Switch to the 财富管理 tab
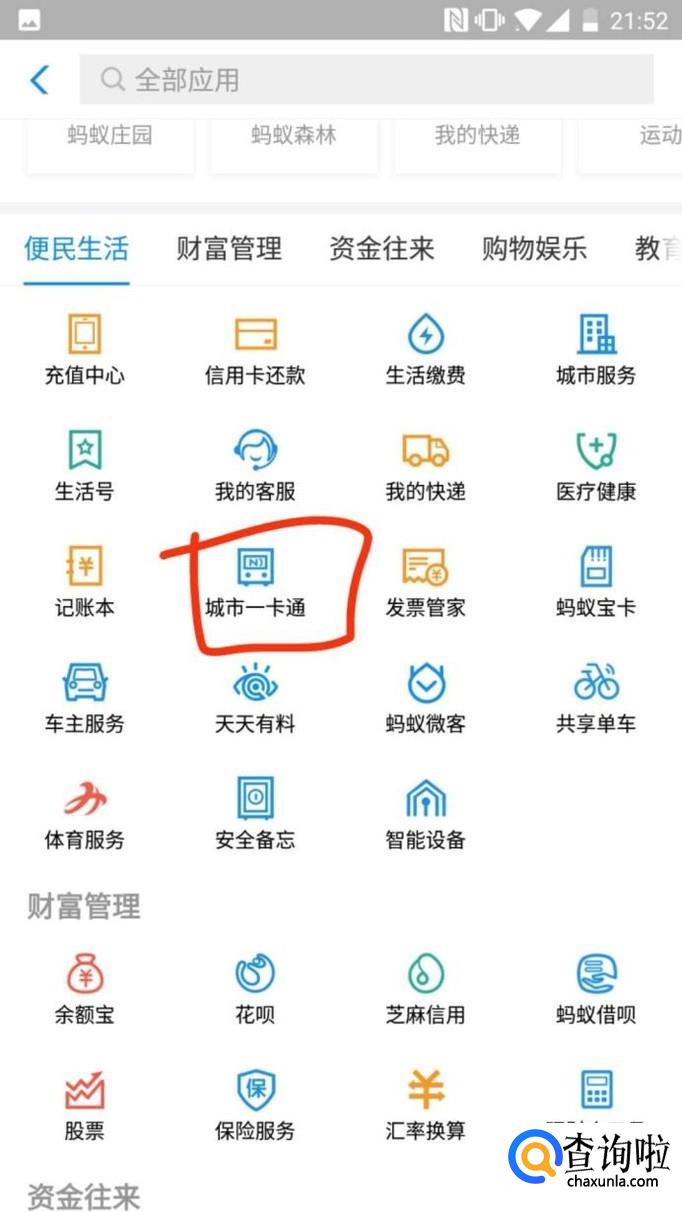Screen dimensions: 682x1212 click(x=229, y=248)
